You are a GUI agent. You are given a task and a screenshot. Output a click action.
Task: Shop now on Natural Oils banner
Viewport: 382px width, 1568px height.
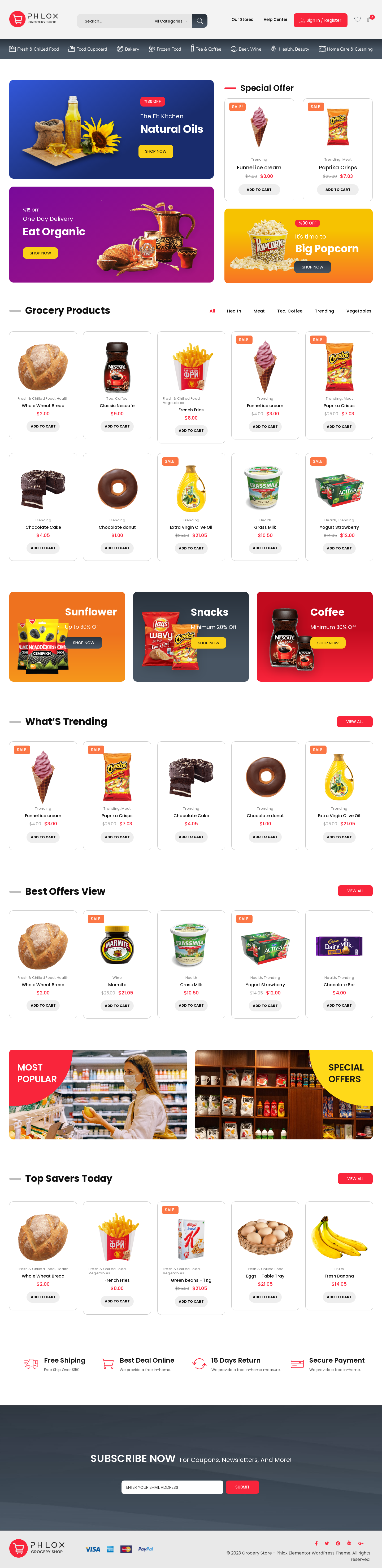155,151
